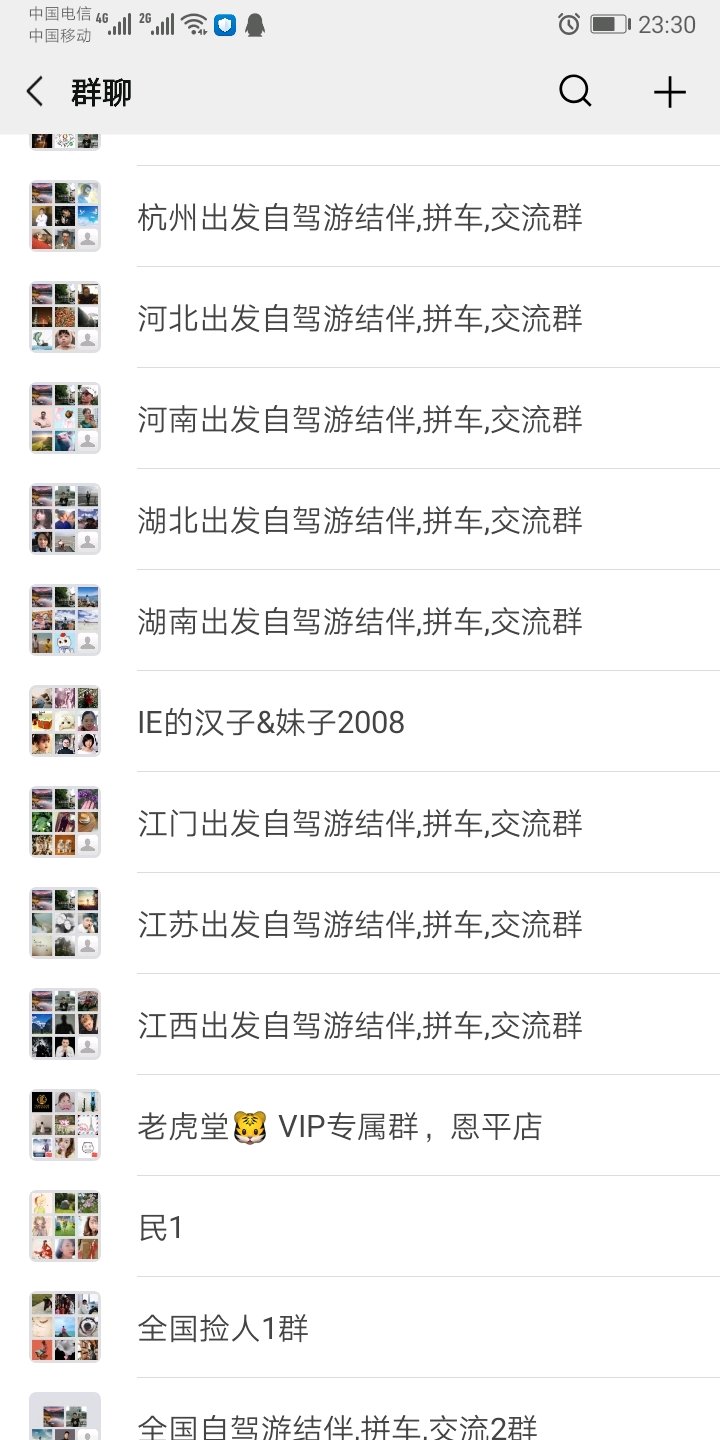Open the 江苏出发自驾游结伴 group chat

[360, 923]
